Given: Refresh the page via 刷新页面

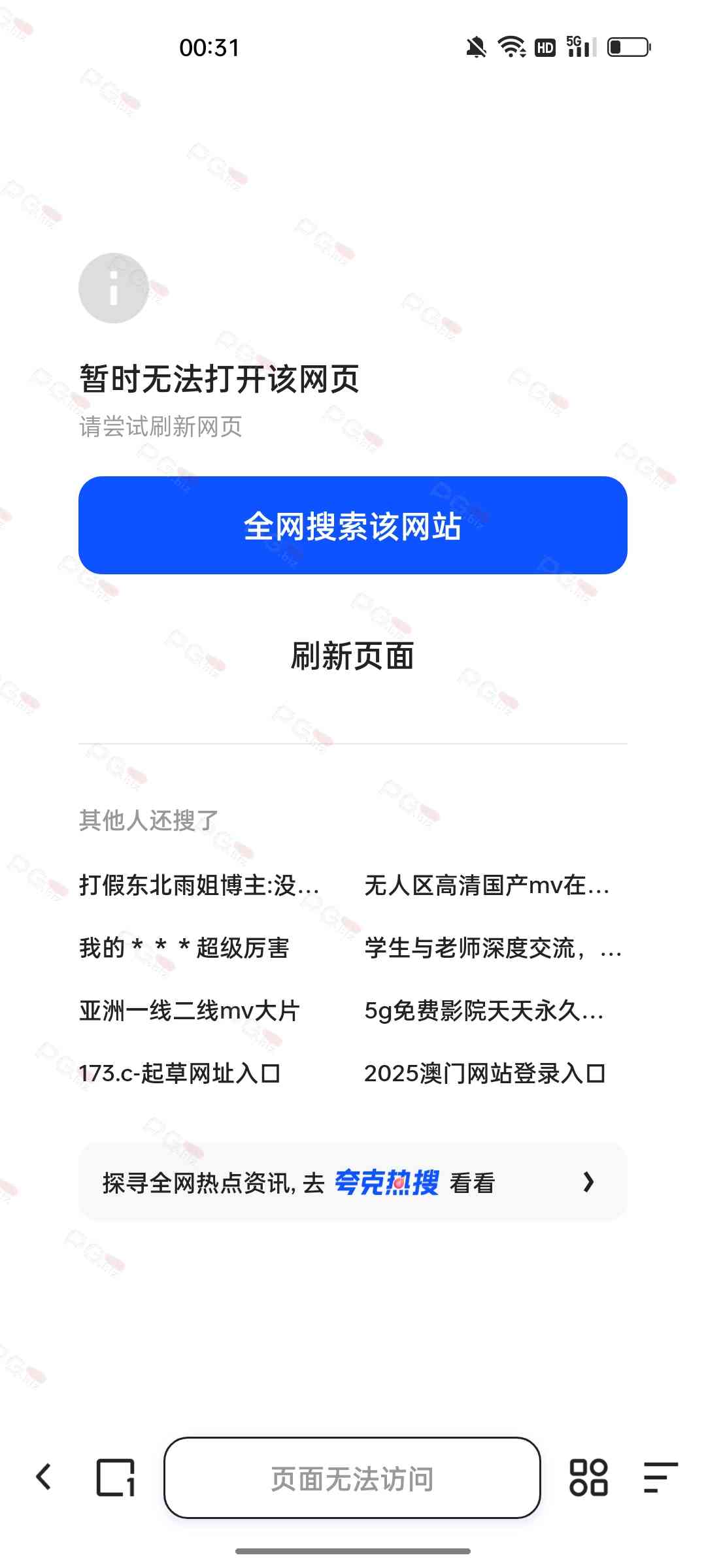Looking at the screenshot, I should [353, 656].
